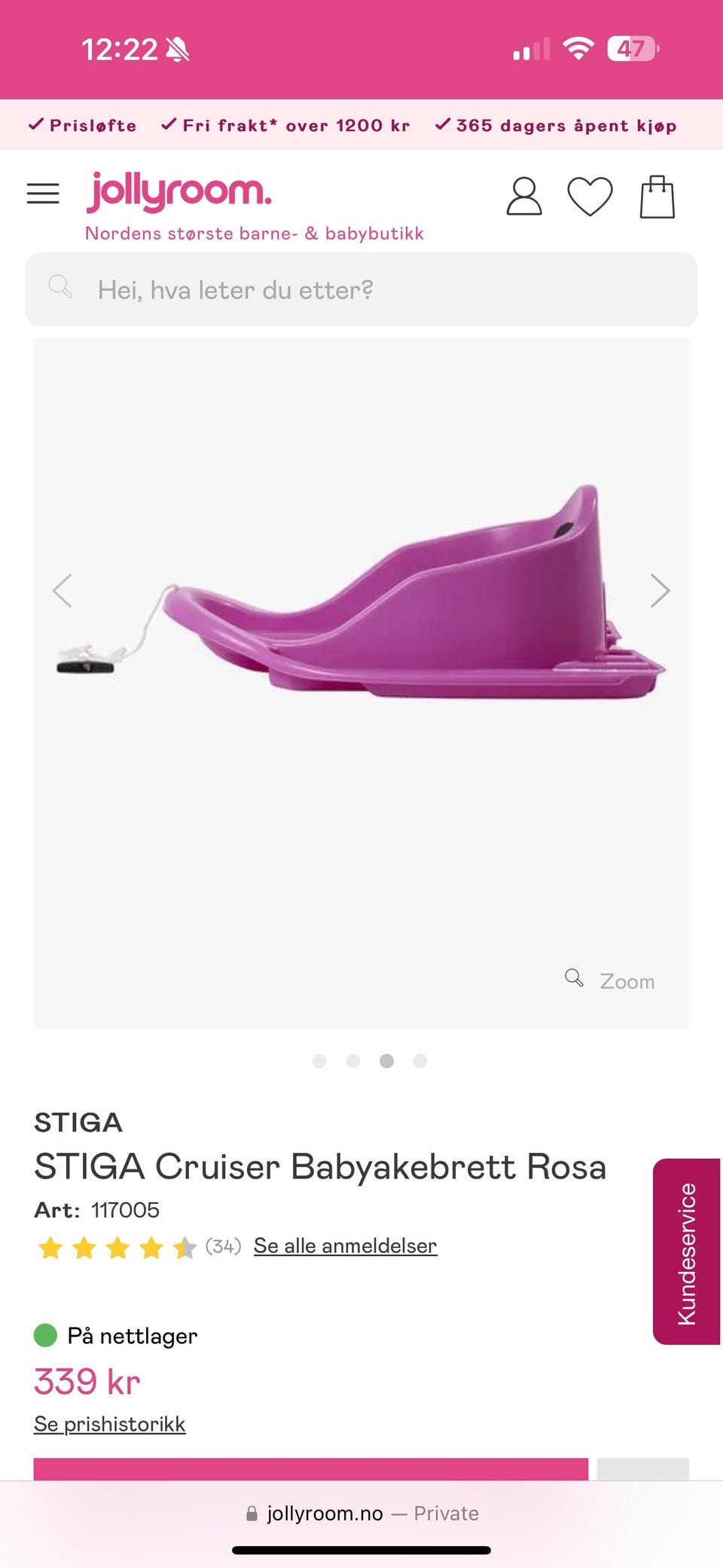Zoom the product image

610,980
